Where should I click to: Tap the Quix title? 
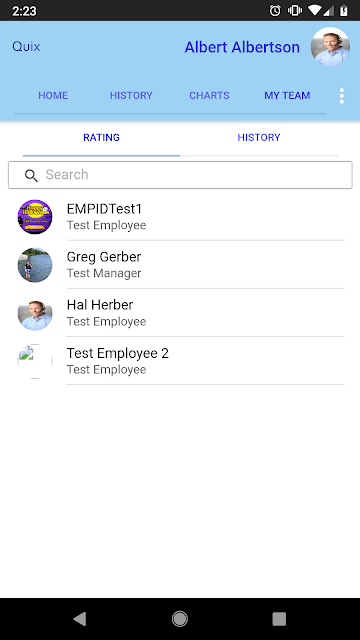pos(26,46)
